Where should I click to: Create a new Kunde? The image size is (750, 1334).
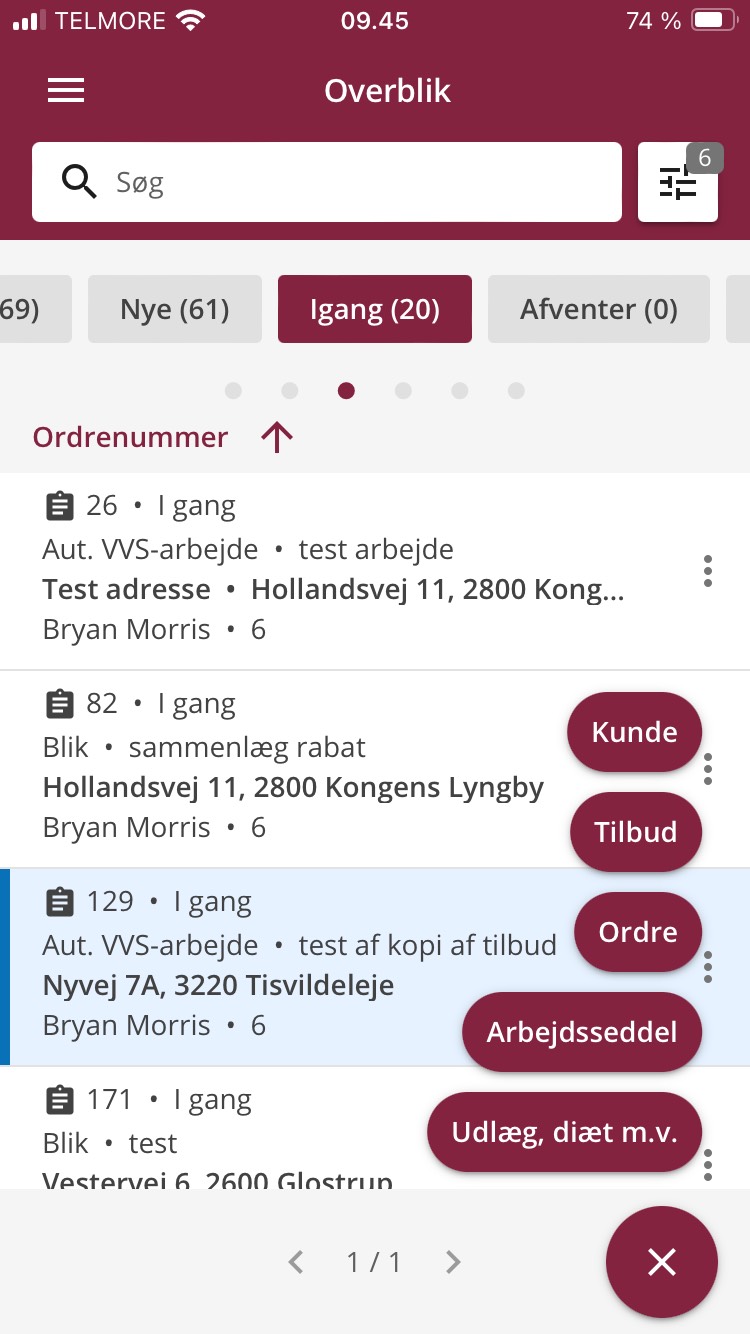[x=635, y=732]
